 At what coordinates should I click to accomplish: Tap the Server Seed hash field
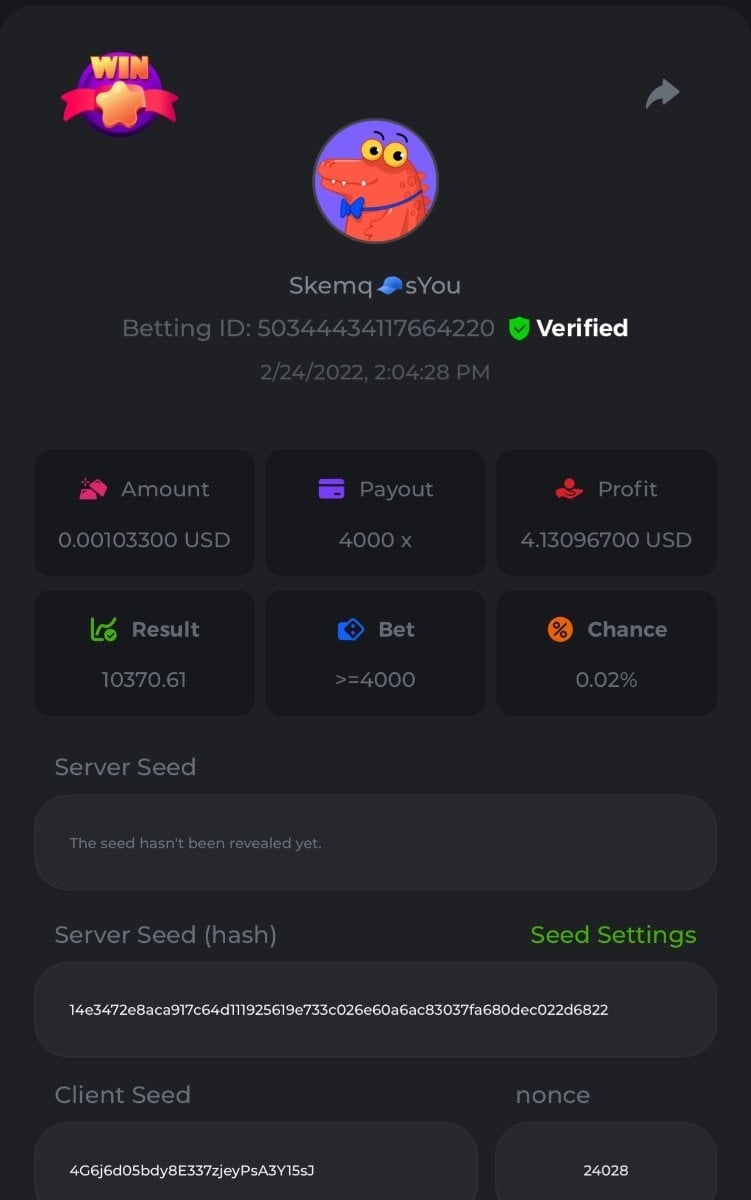coord(375,1010)
